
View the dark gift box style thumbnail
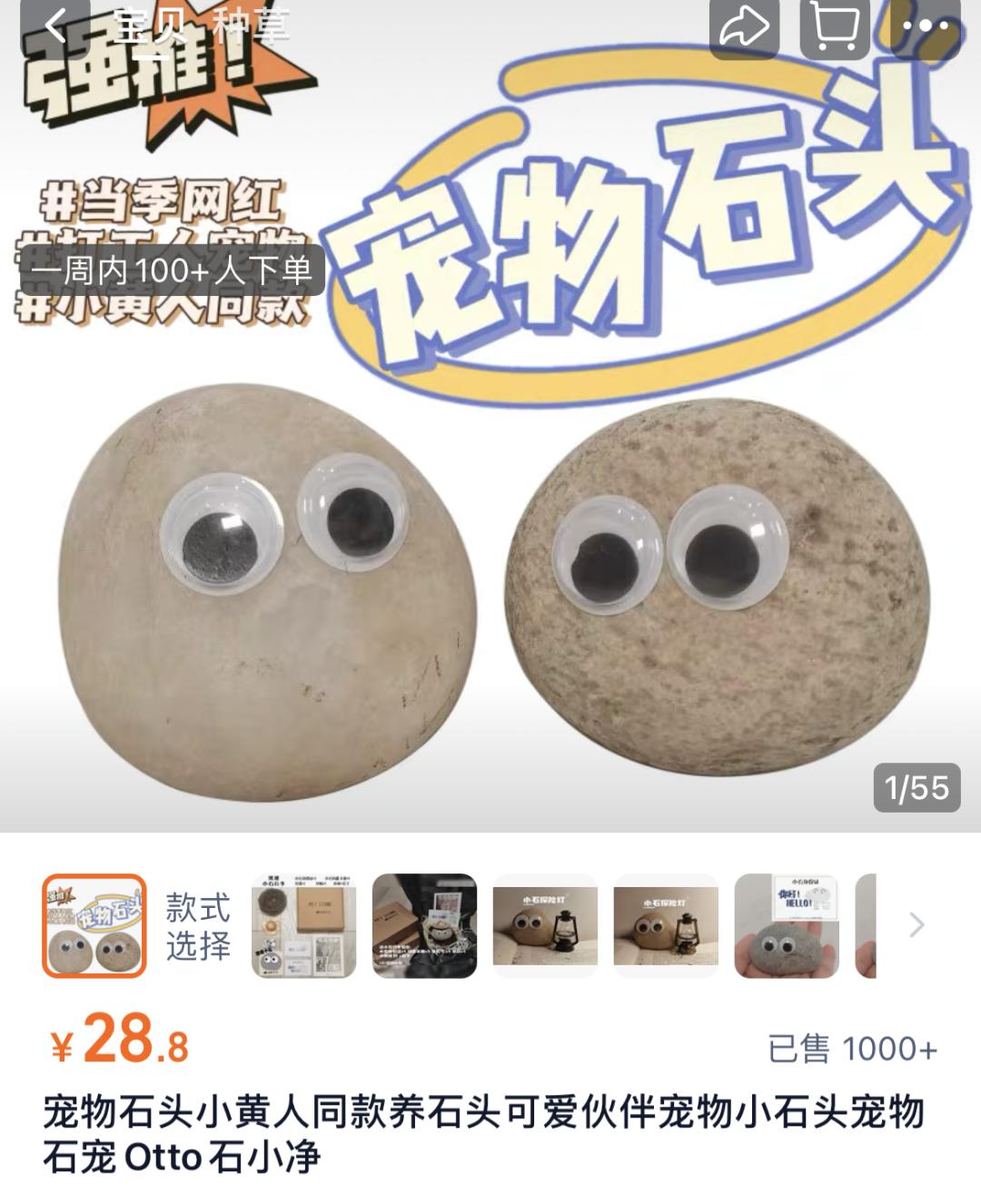tap(424, 925)
